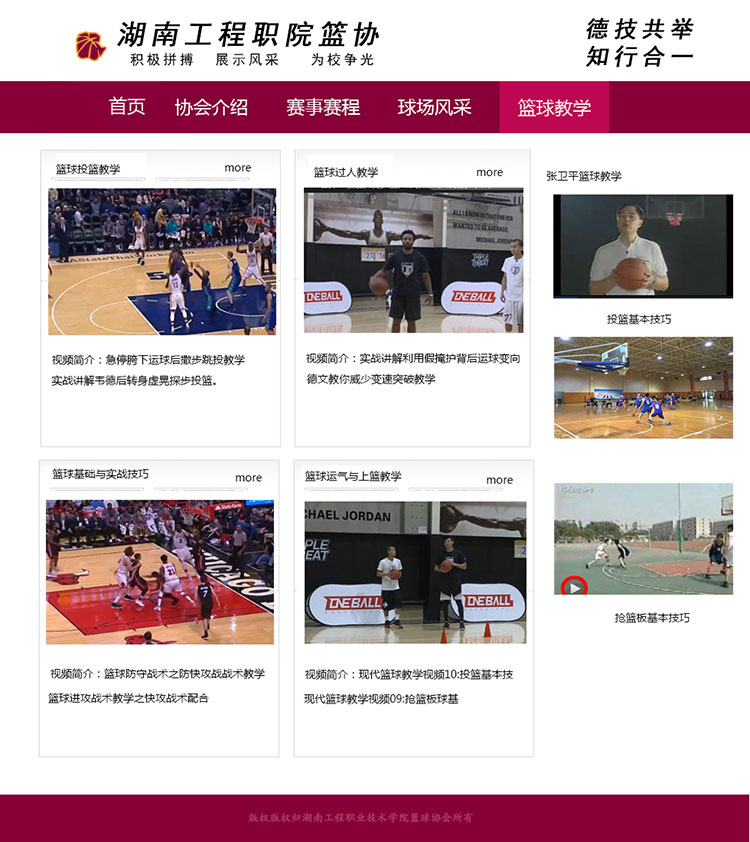Open the 张卫平篮球教学 video
This screenshot has height=842, width=750.
point(643,246)
